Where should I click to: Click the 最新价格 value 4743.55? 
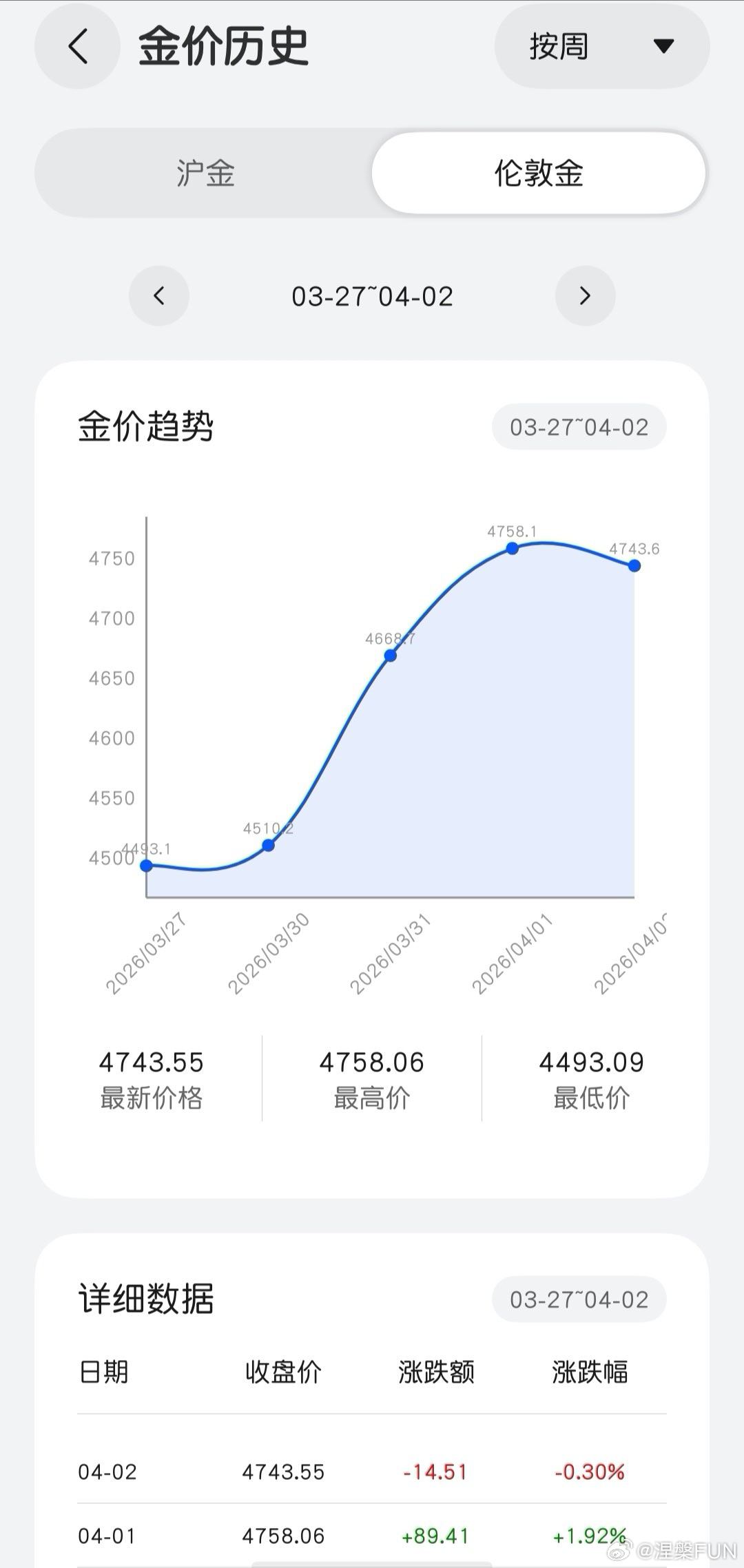(x=150, y=1064)
